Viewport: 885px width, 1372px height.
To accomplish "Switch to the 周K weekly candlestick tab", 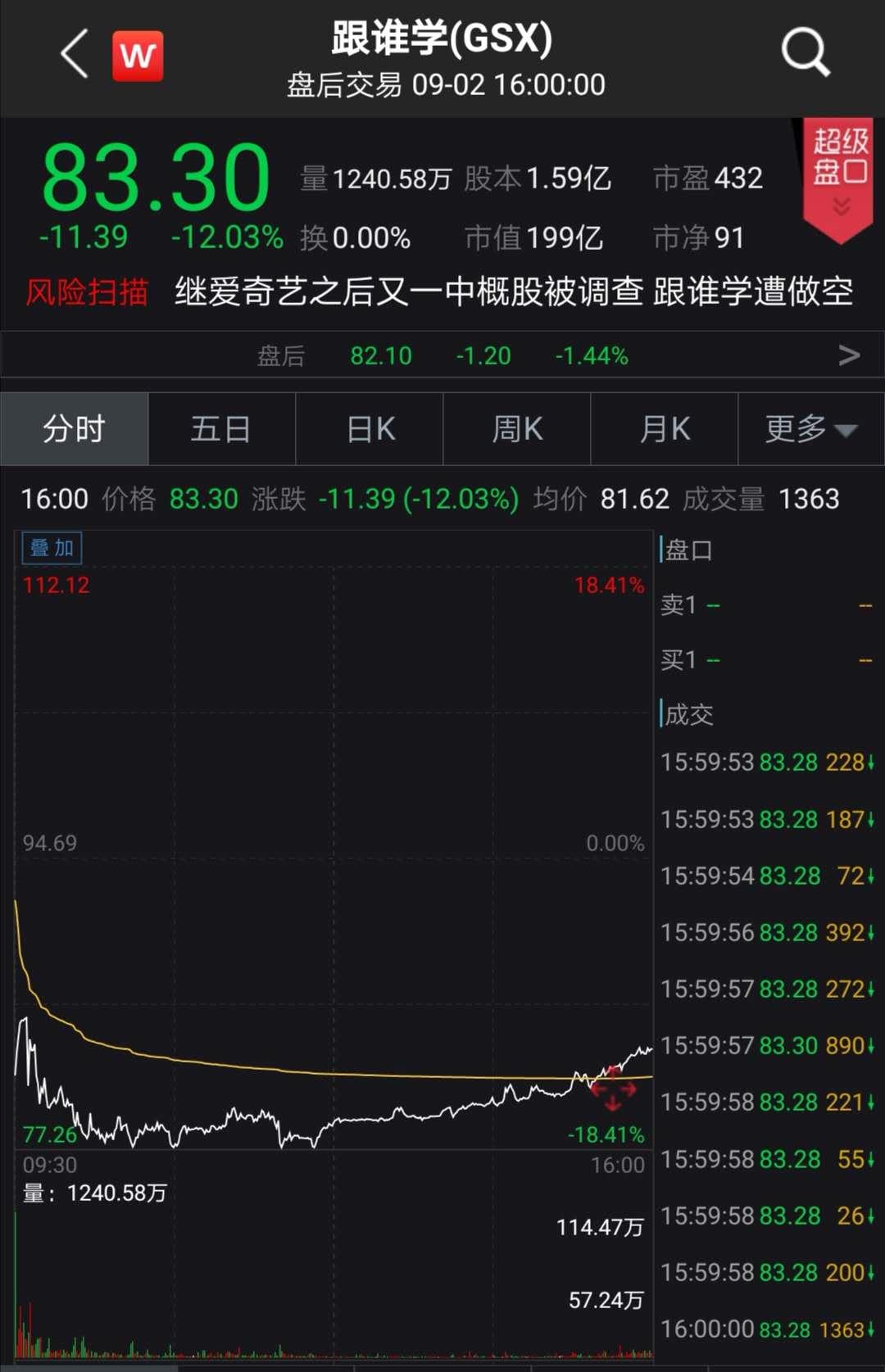I will (x=517, y=429).
